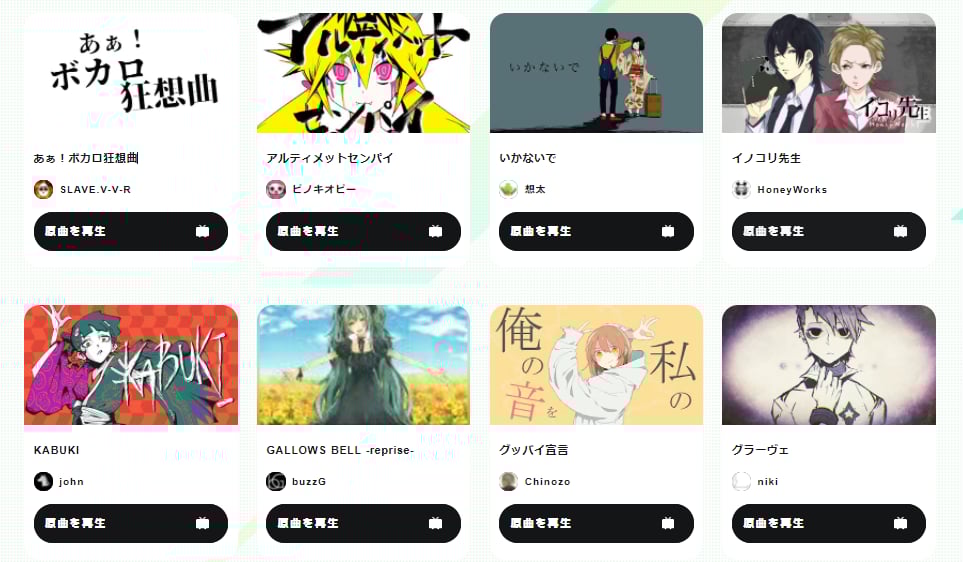Play original of グッバイ宣言
The image size is (963, 562).
[596, 523]
